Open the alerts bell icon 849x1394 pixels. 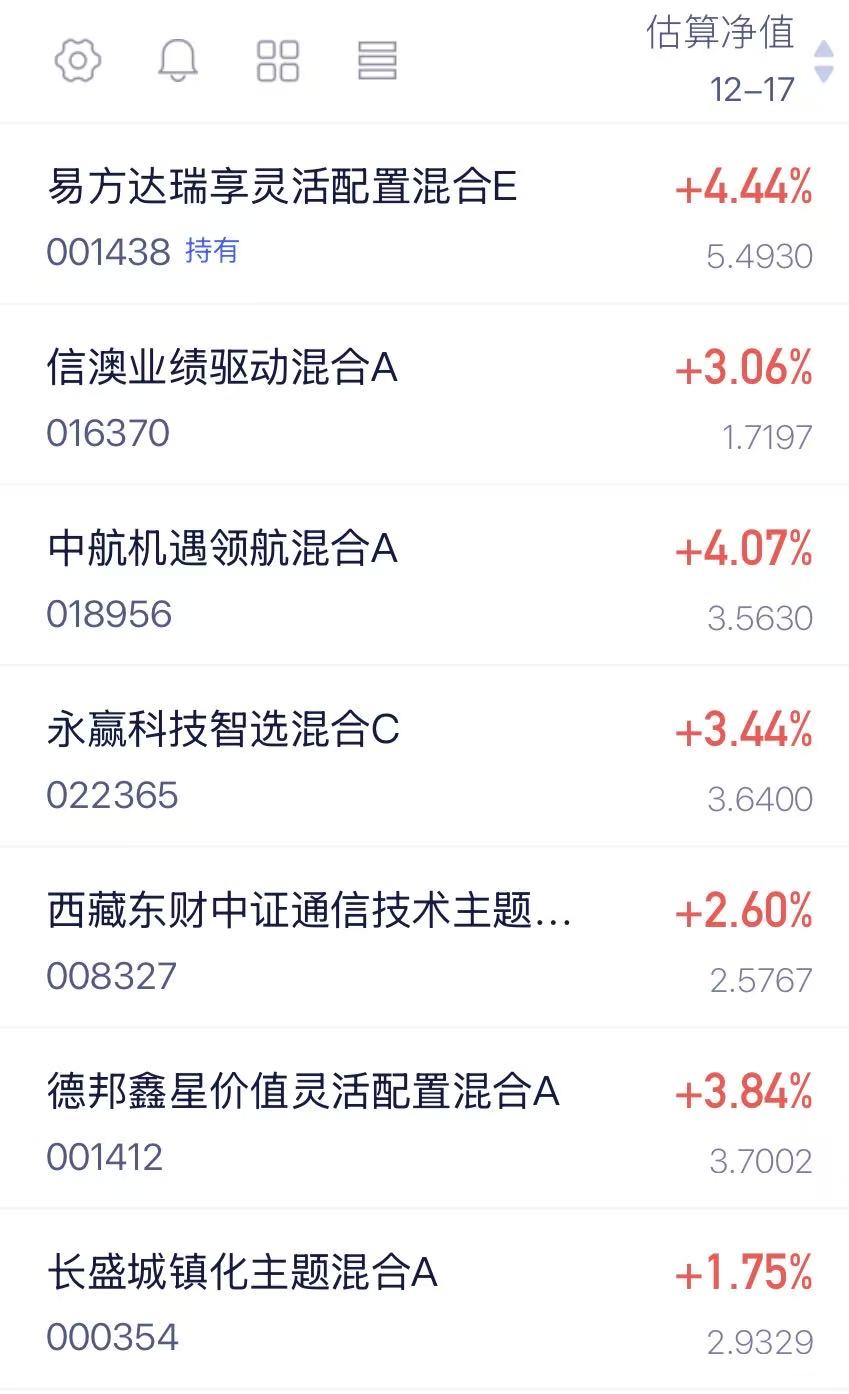(x=178, y=61)
